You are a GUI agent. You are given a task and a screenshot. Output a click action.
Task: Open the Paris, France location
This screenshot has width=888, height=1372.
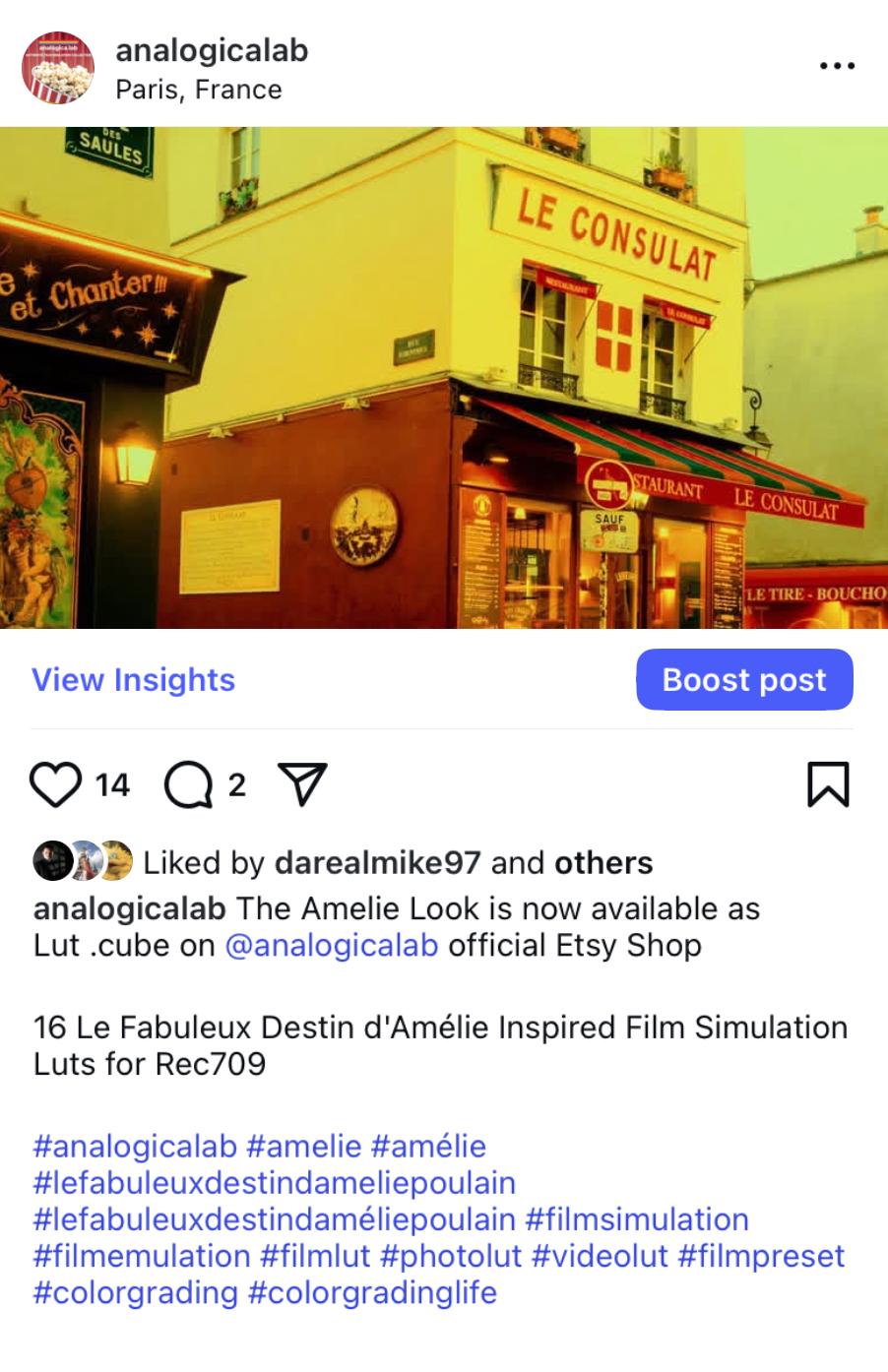coord(198,90)
